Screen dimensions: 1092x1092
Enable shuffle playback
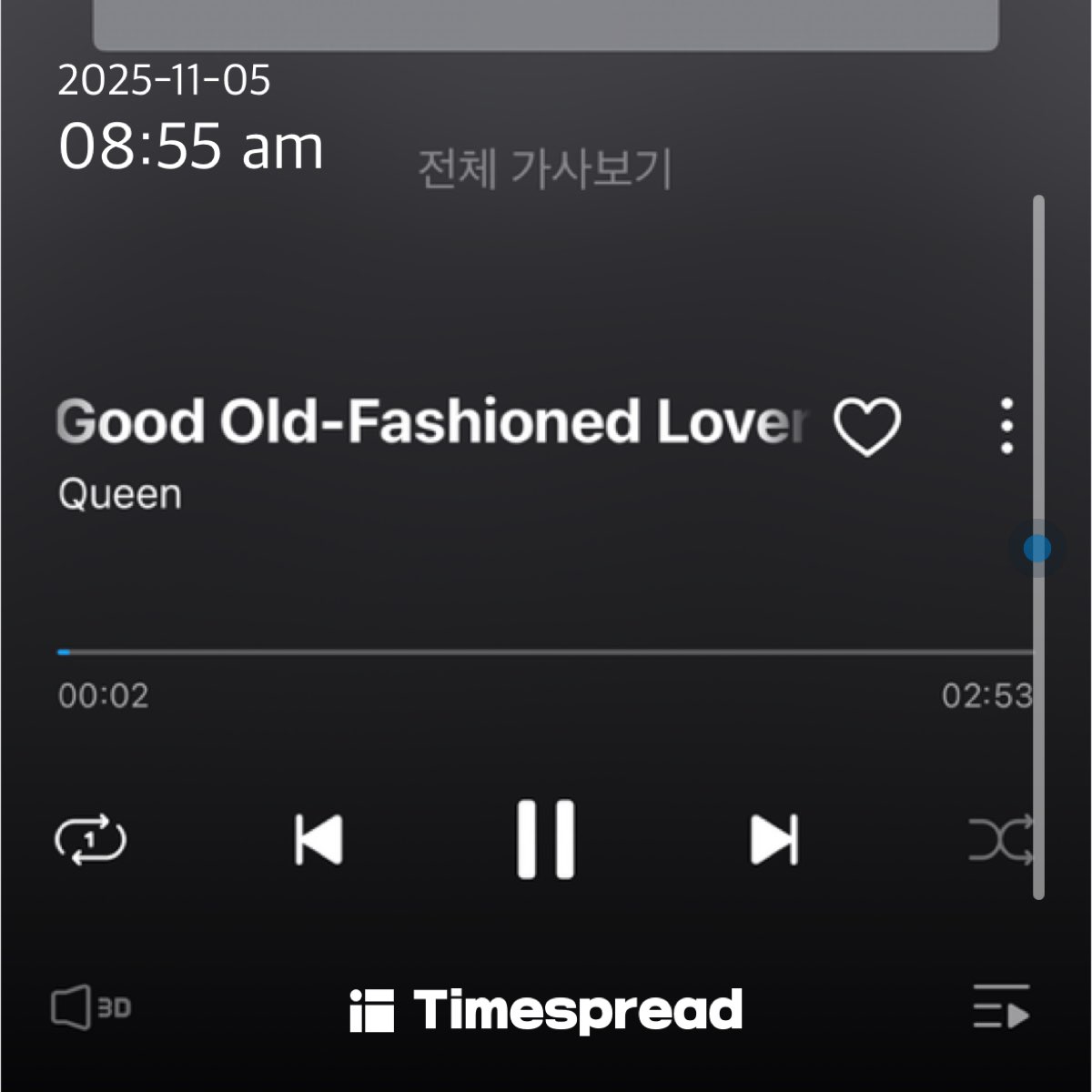tap(999, 838)
